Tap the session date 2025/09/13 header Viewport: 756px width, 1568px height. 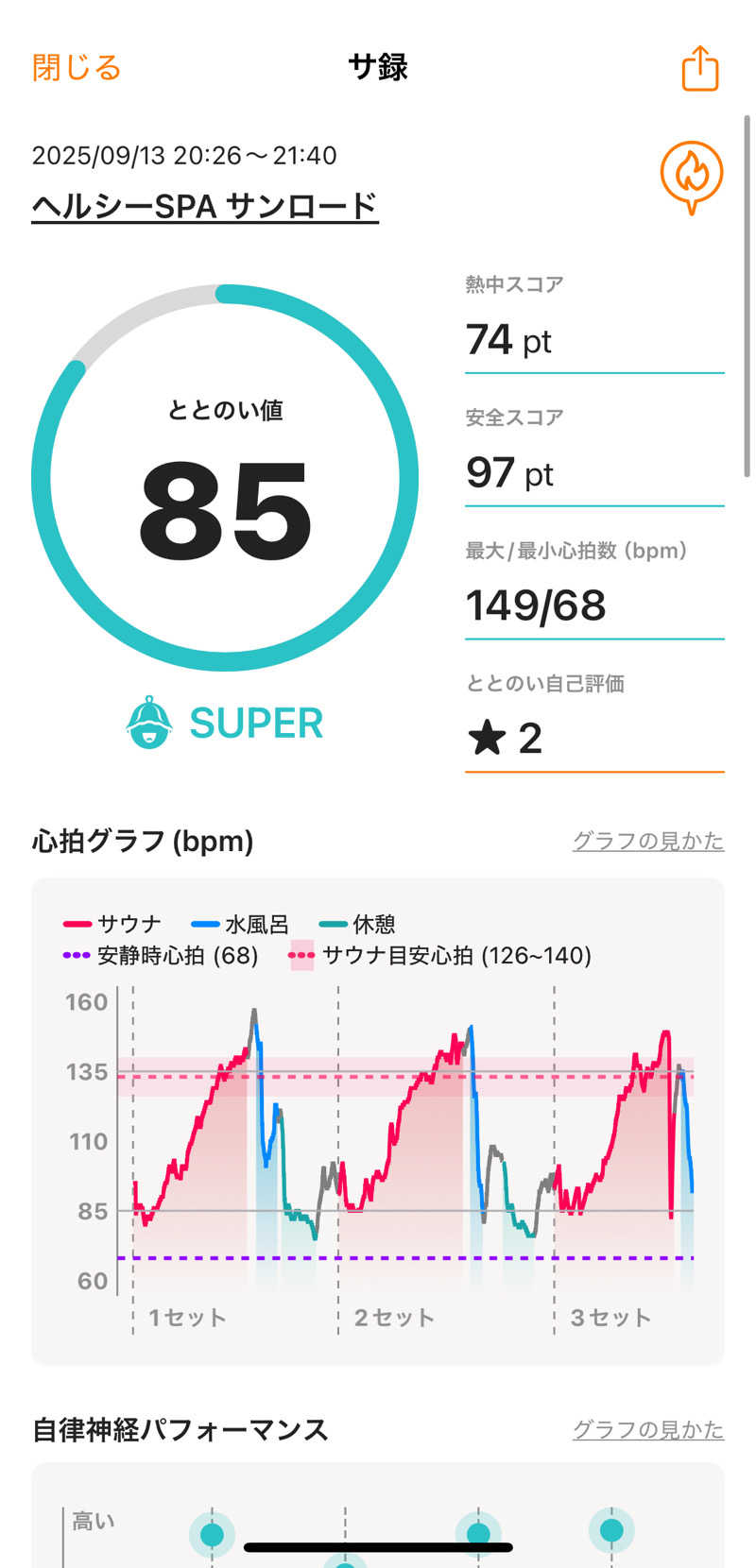pyautogui.click(x=185, y=155)
